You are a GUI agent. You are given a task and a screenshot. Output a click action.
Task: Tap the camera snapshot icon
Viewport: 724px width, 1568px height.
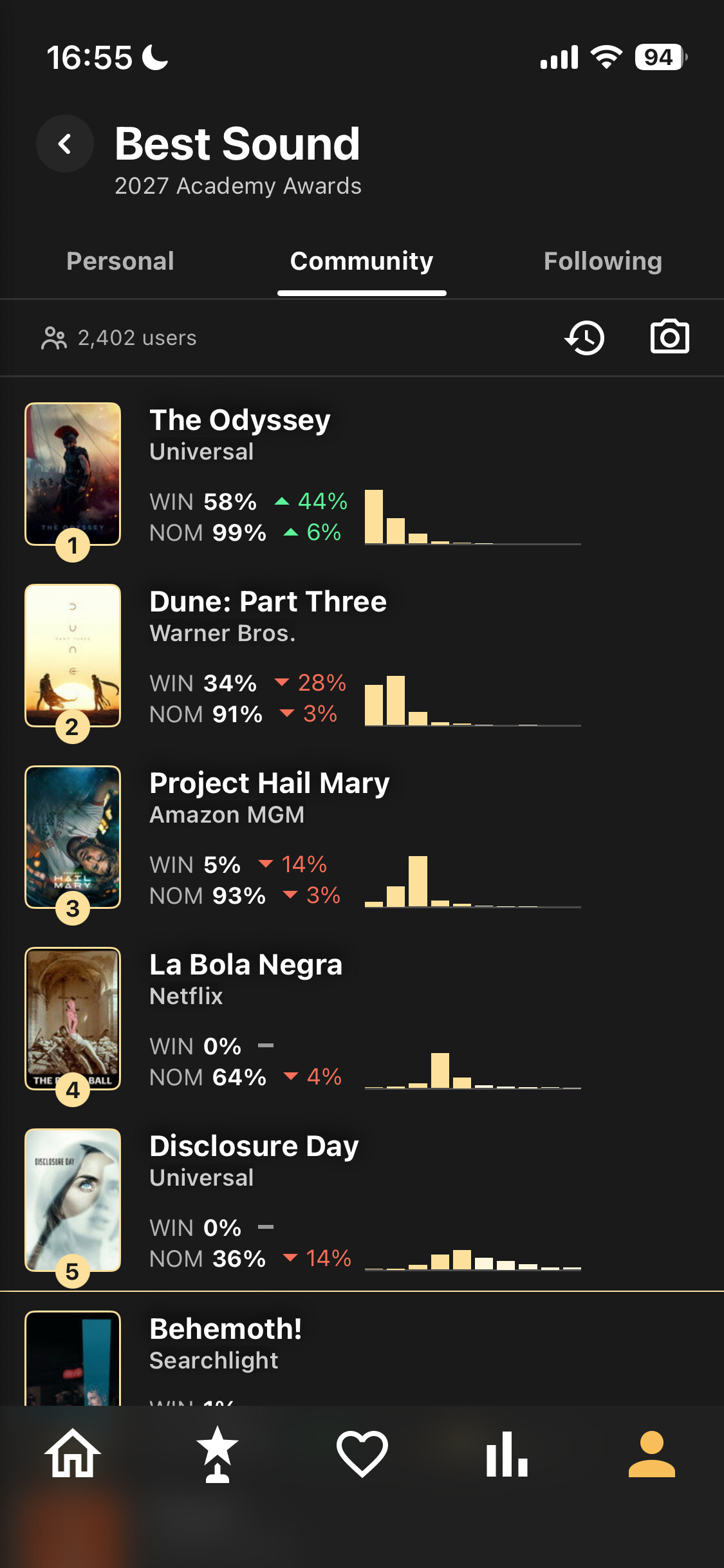[669, 337]
